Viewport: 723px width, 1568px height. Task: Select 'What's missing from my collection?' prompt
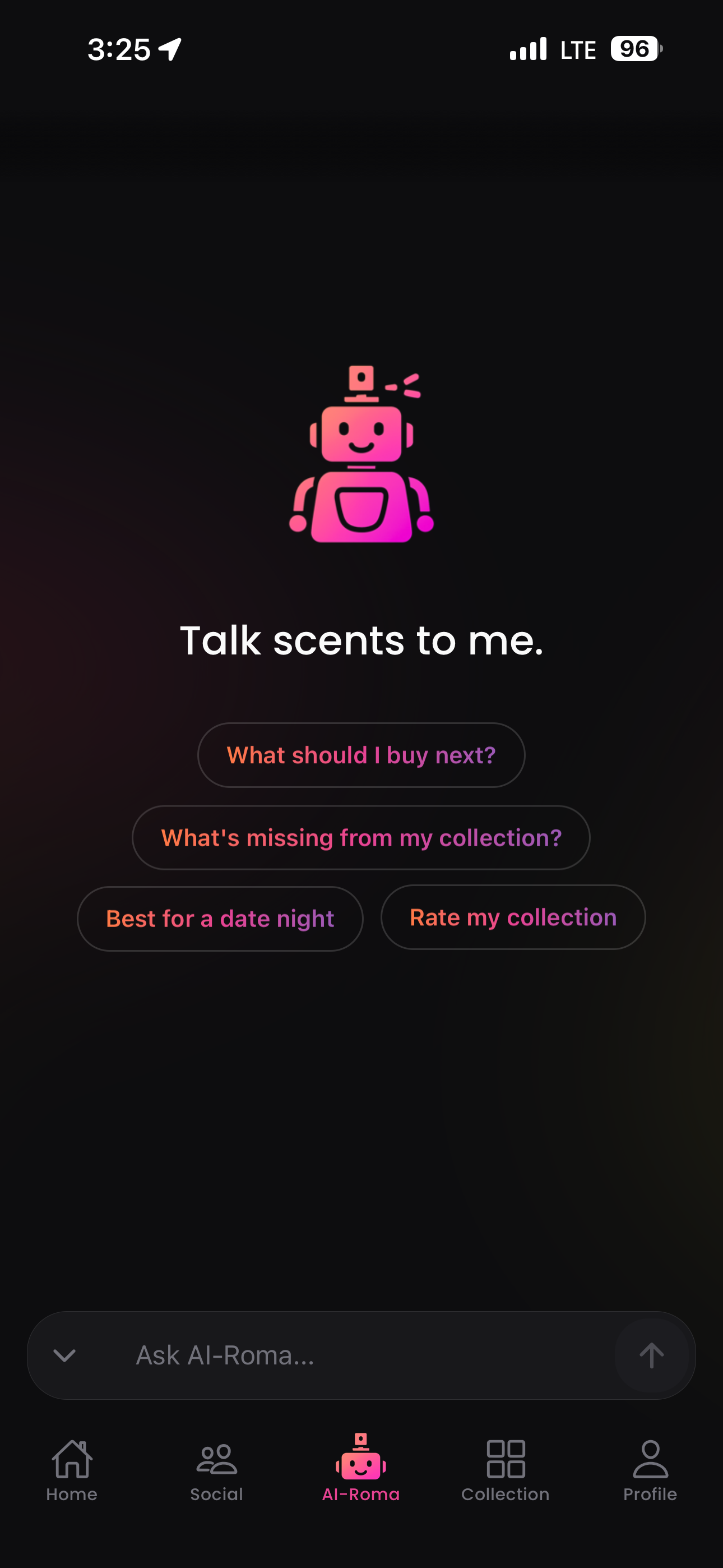361,838
